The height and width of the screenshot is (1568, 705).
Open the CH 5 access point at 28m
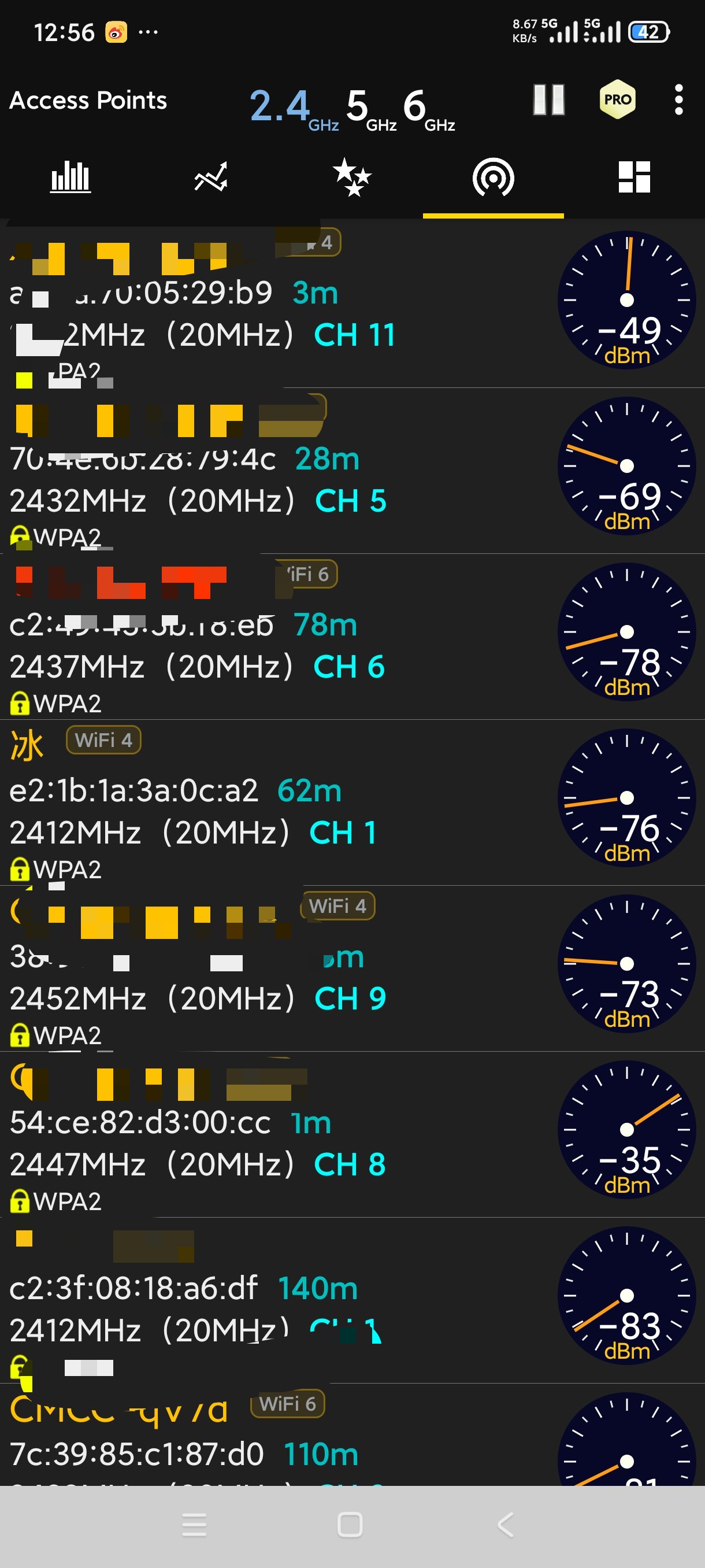(352, 471)
